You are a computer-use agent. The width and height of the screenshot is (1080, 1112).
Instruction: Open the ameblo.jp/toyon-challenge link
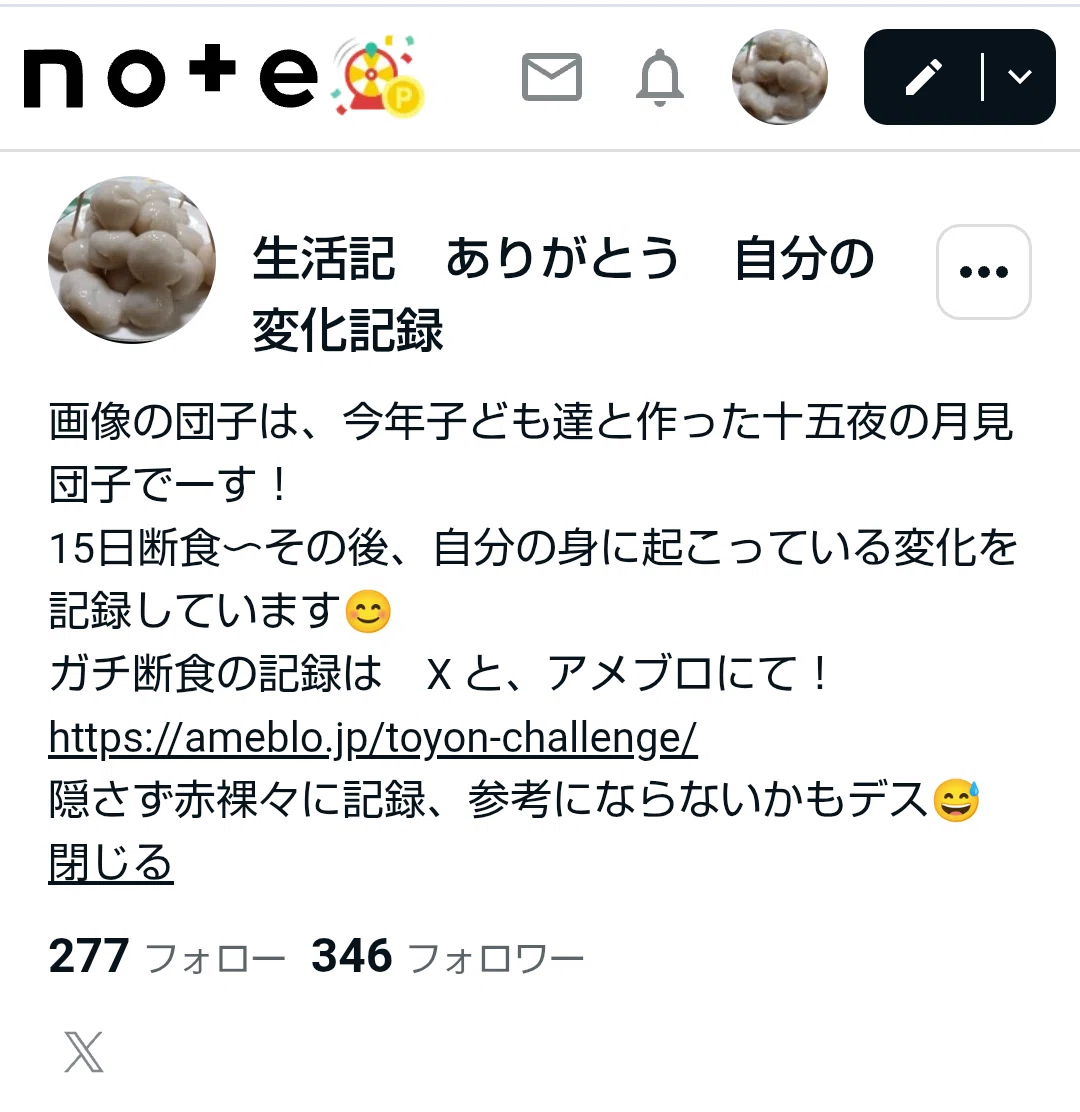373,738
